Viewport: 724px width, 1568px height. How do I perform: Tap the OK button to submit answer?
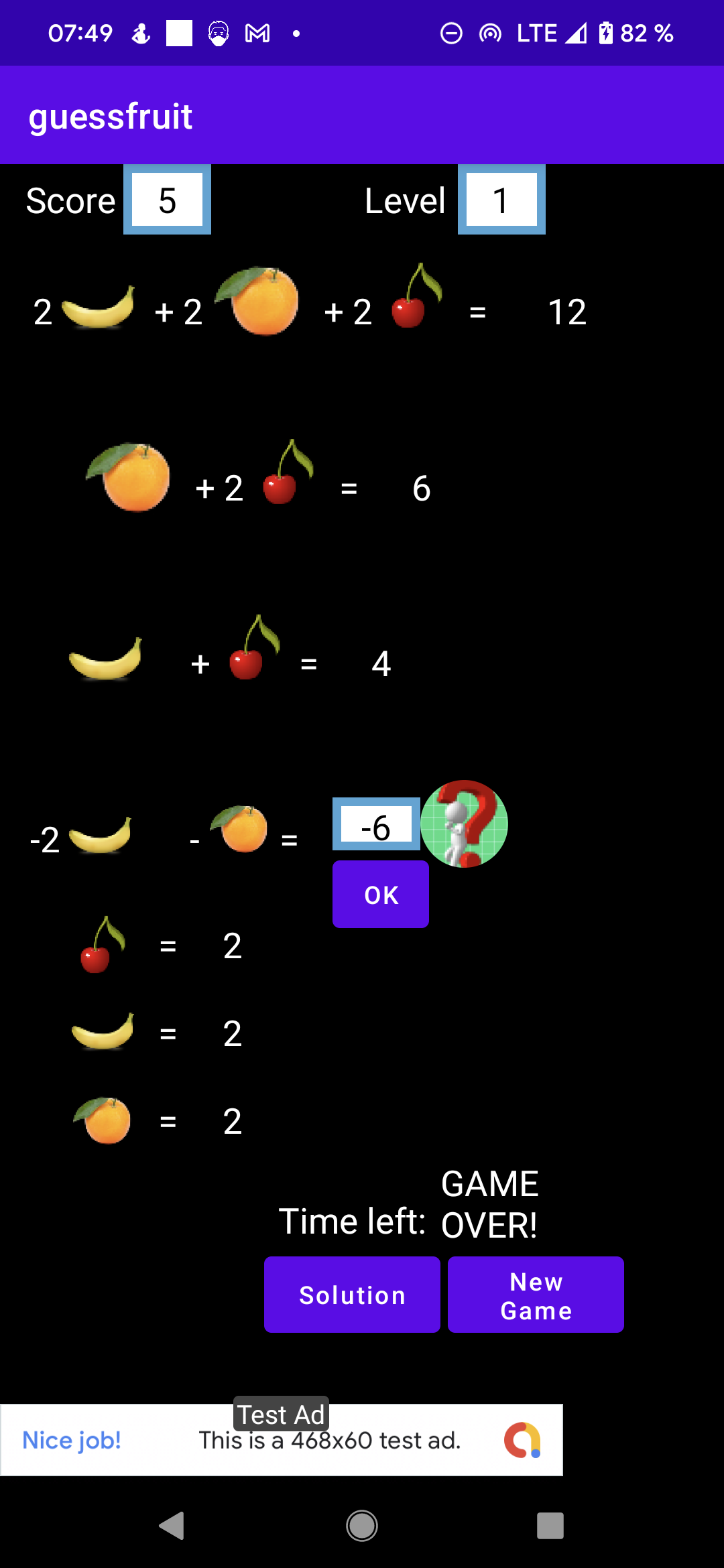[380, 895]
